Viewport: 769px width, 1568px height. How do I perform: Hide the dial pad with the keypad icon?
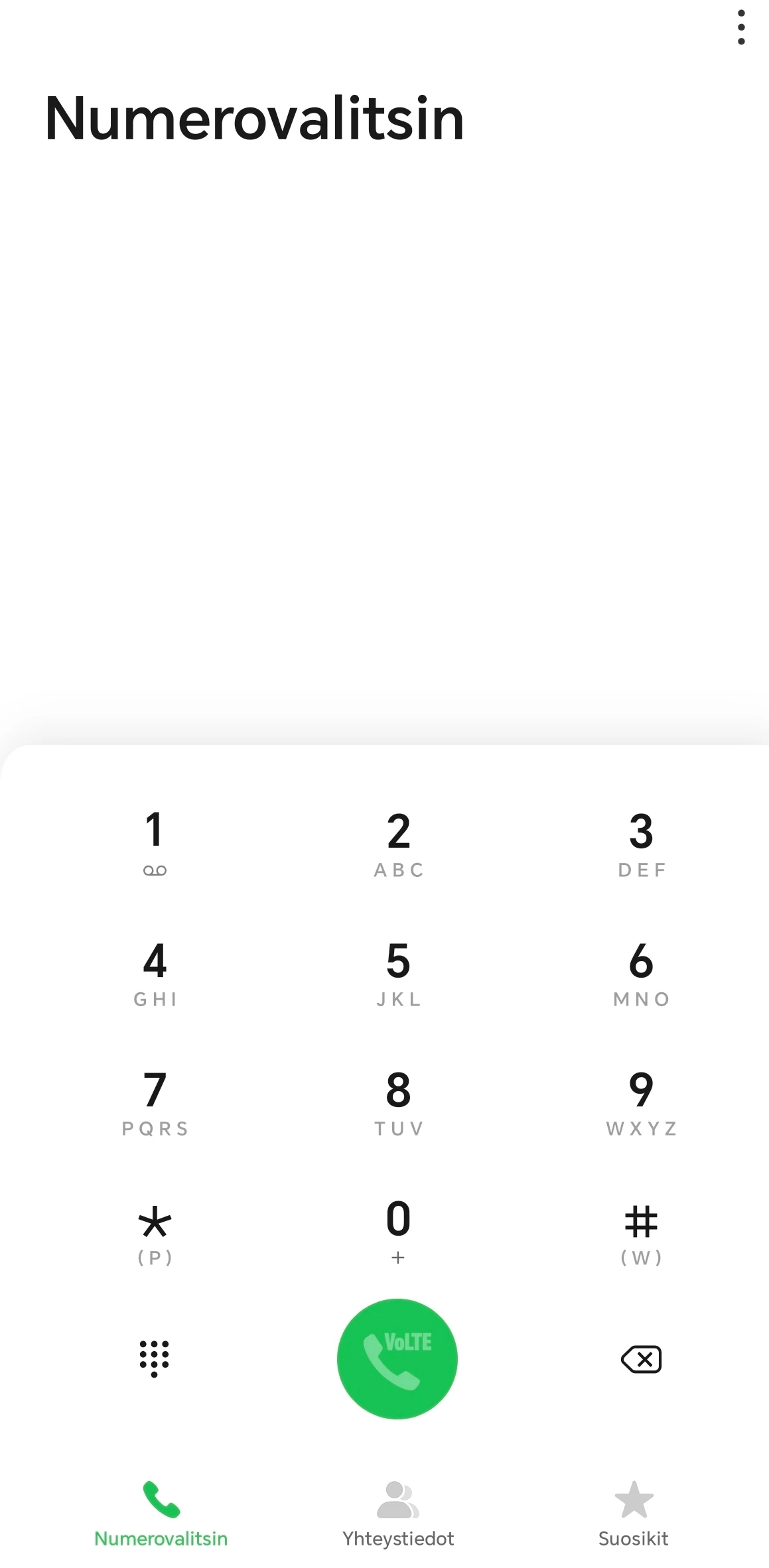click(155, 1358)
